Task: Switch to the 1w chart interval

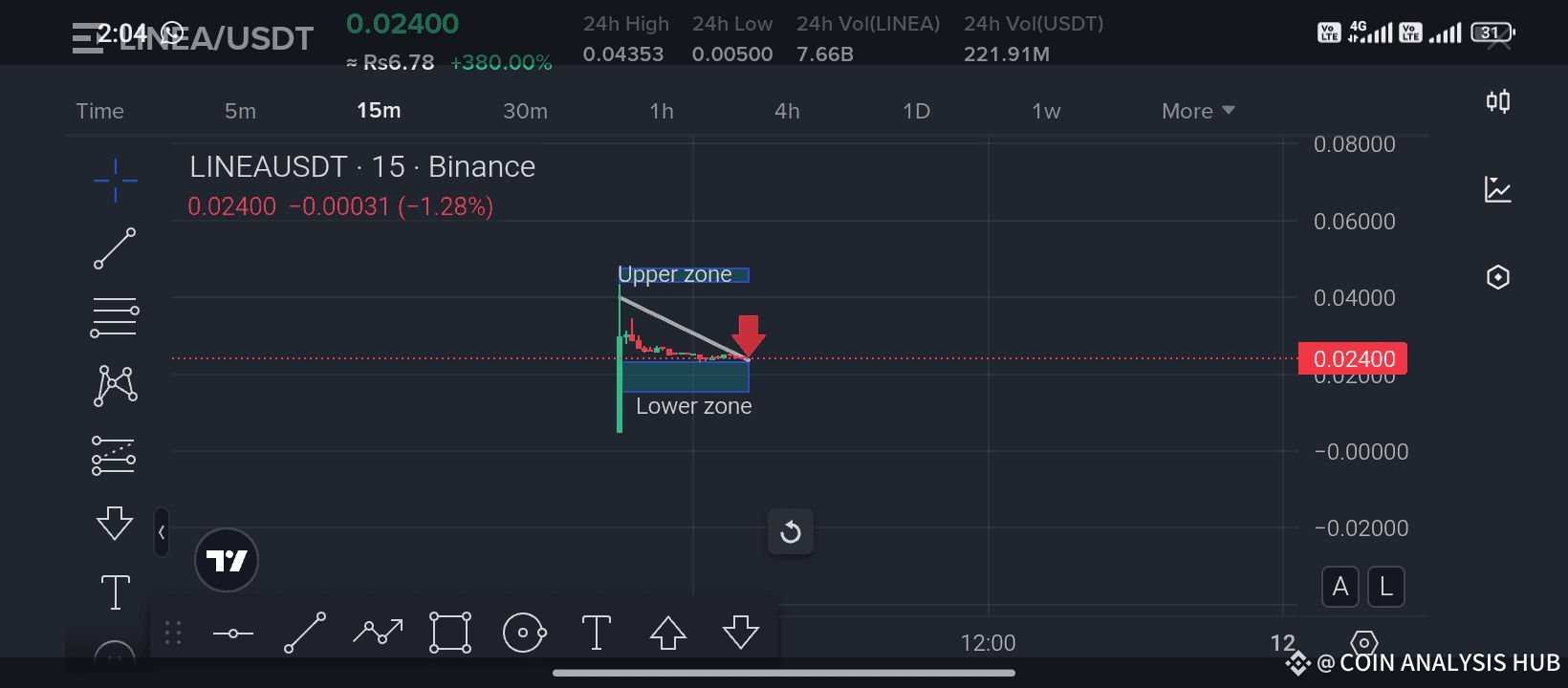Action: 1046,111
